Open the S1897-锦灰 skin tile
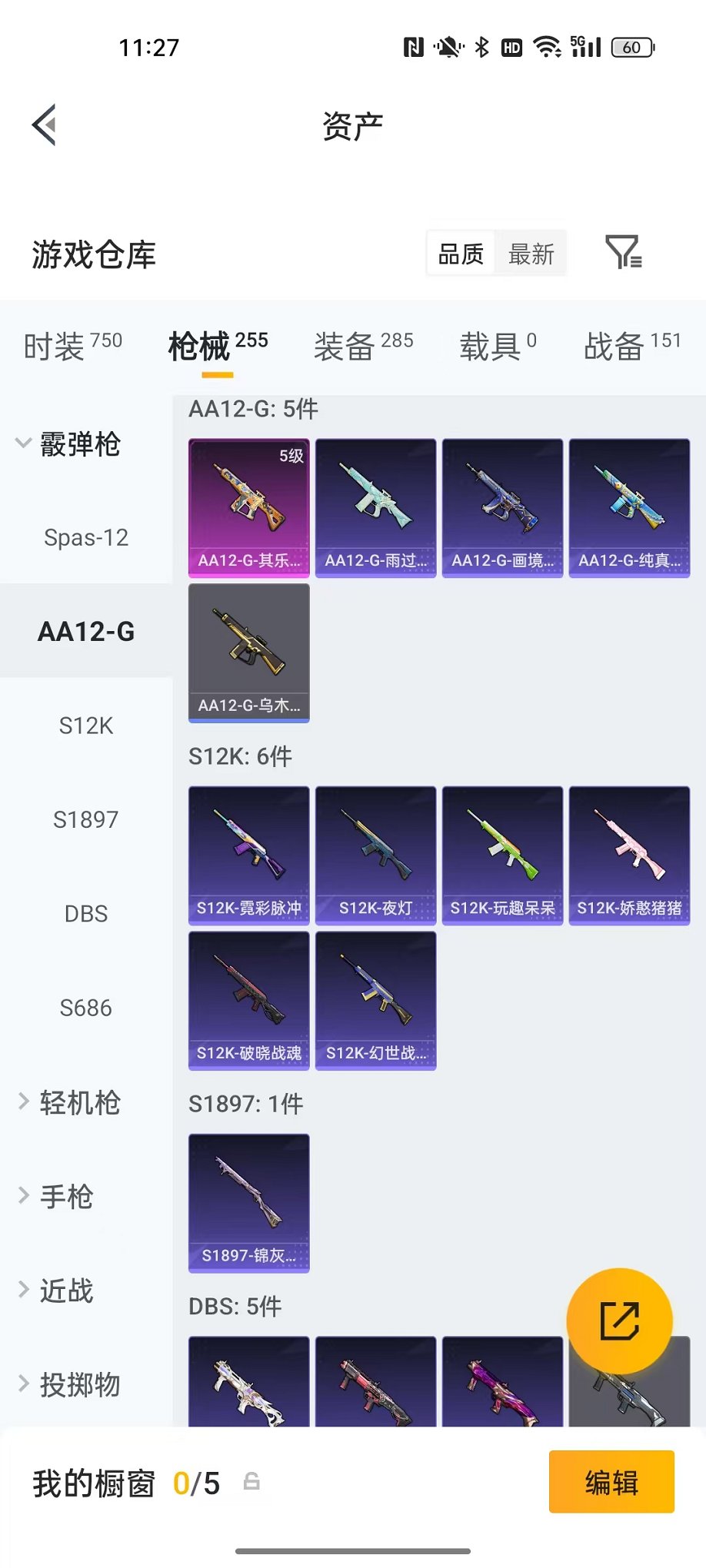This screenshot has width=706, height=1568. point(249,1203)
